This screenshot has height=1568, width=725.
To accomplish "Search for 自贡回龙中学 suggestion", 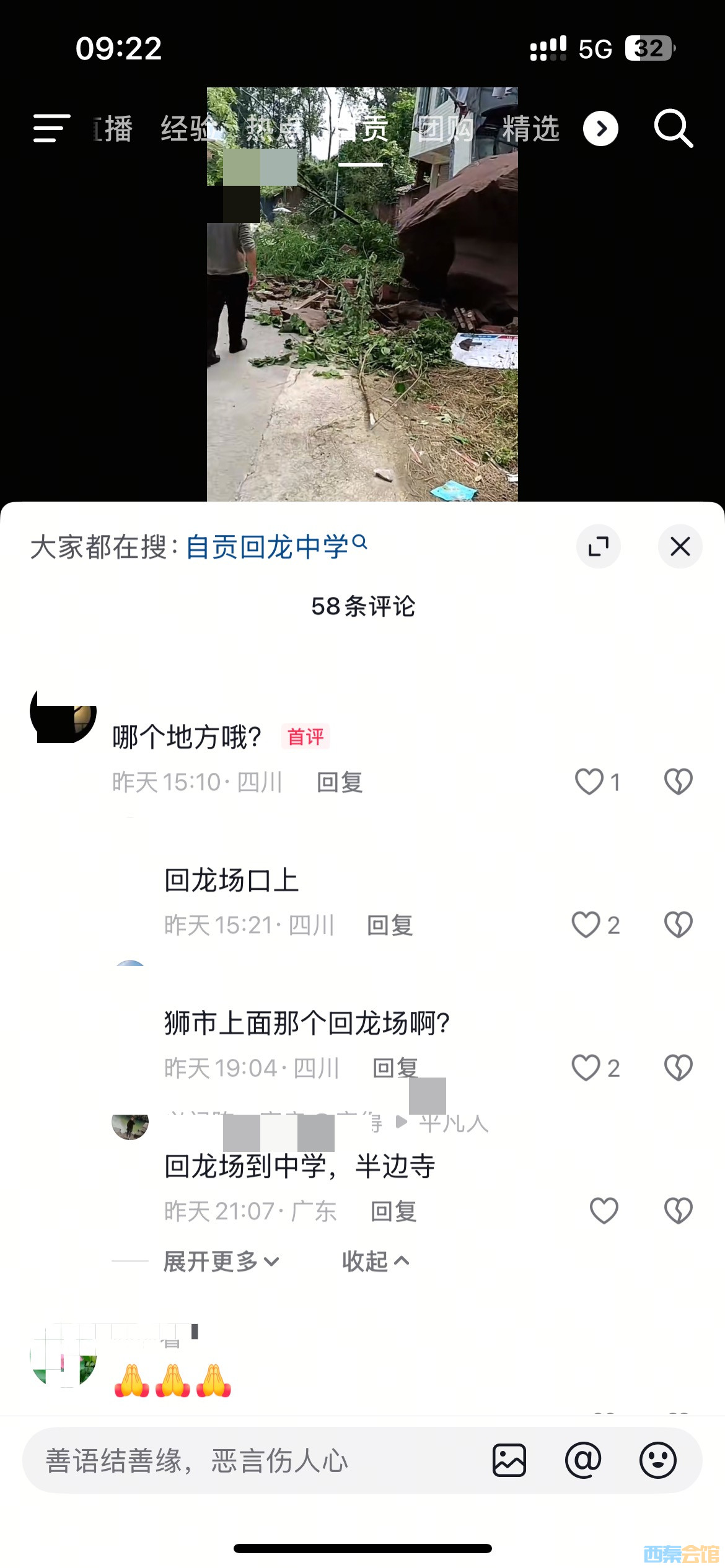I will point(275,547).
